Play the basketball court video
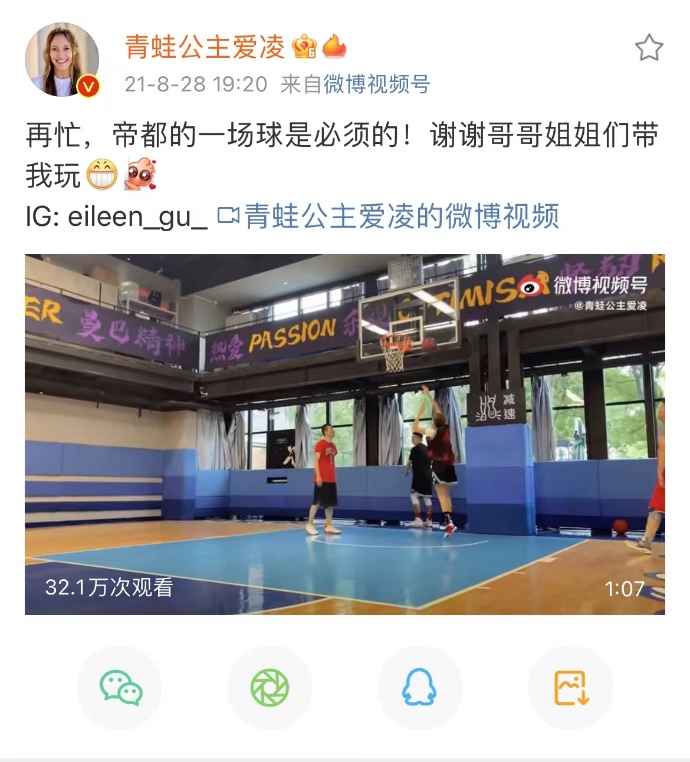This screenshot has height=762, width=690. coord(345,433)
